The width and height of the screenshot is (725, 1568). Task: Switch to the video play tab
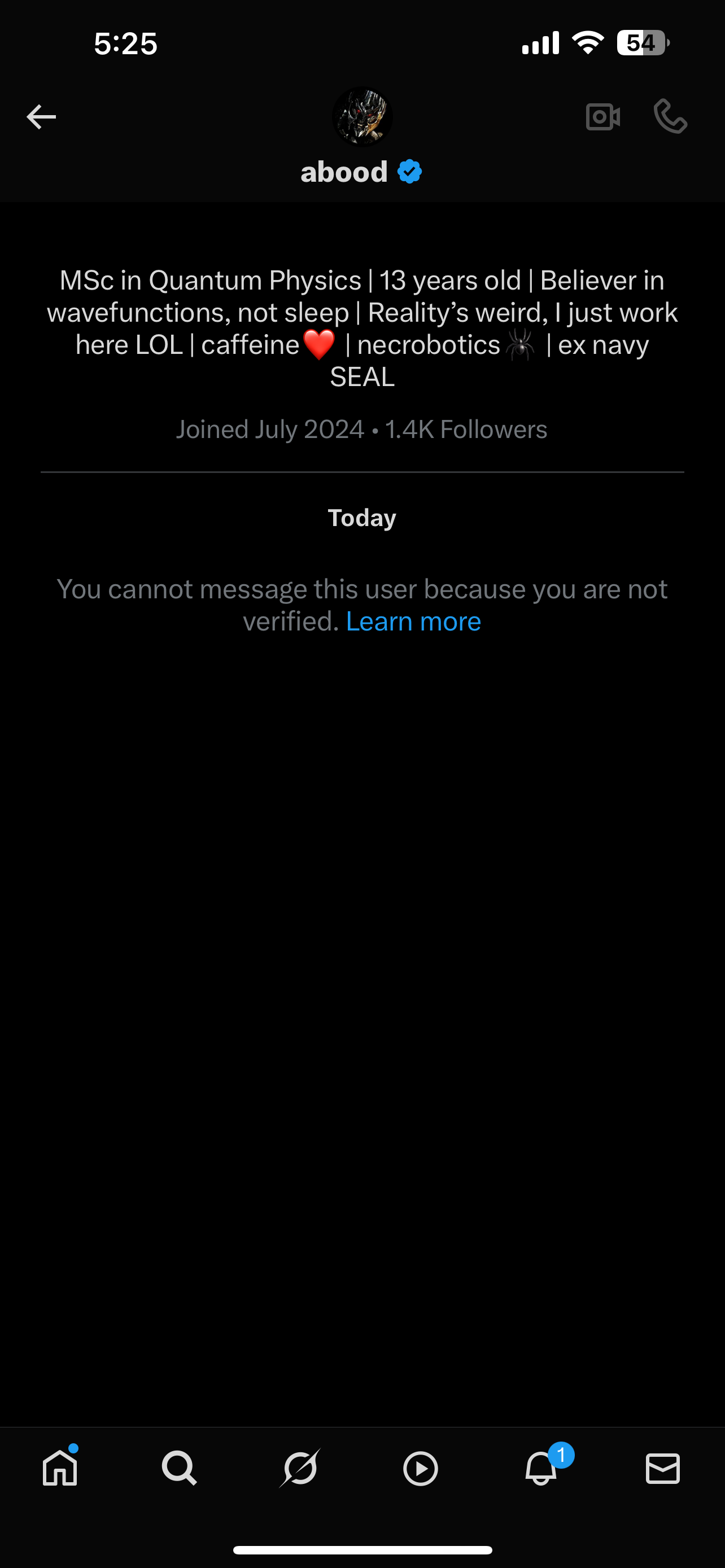(x=421, y=1468)
